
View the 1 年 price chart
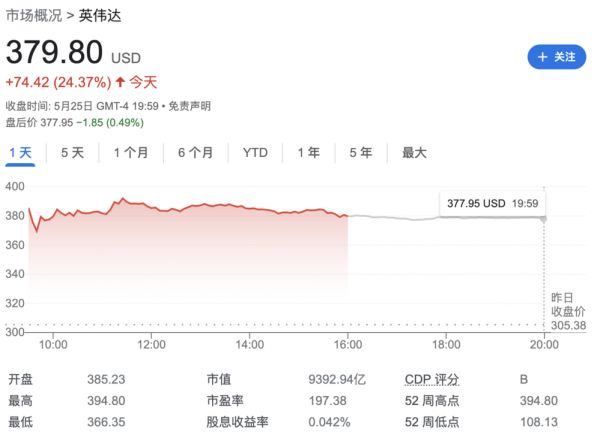tap(308, 153)
